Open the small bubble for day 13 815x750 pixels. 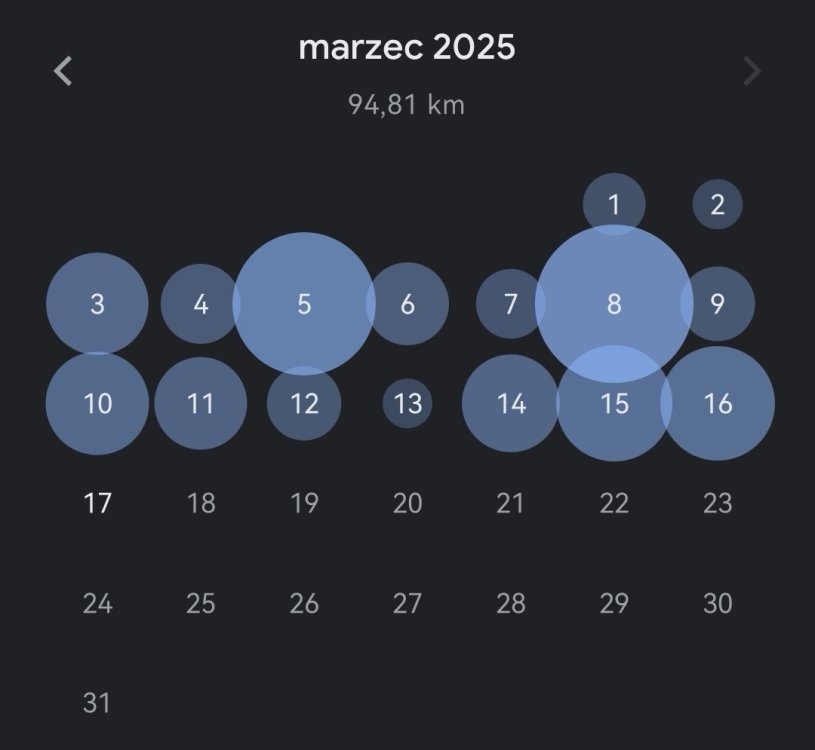pos(407,404)
